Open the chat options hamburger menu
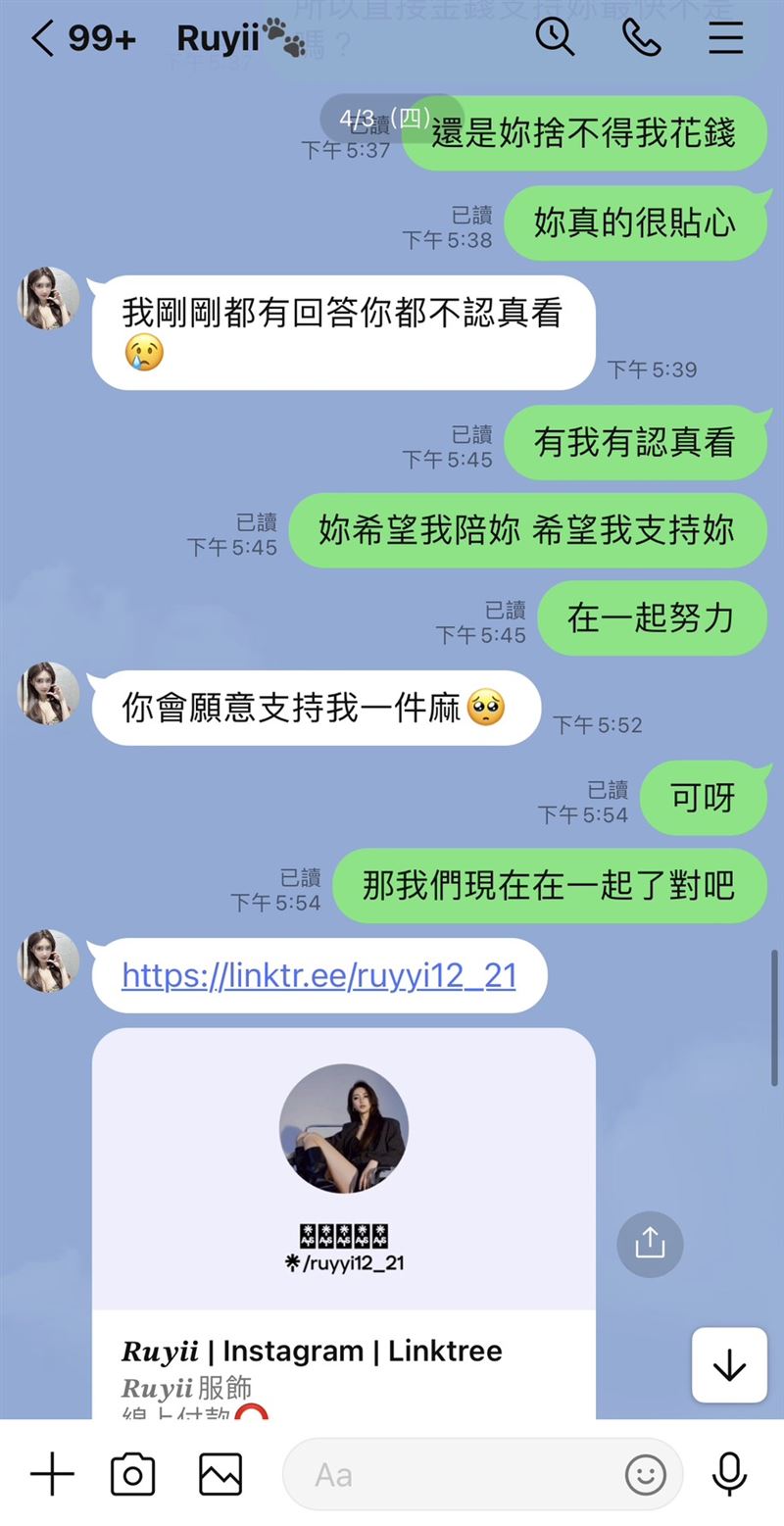Screen dimensions: 784x1526 tap(725, 37)
